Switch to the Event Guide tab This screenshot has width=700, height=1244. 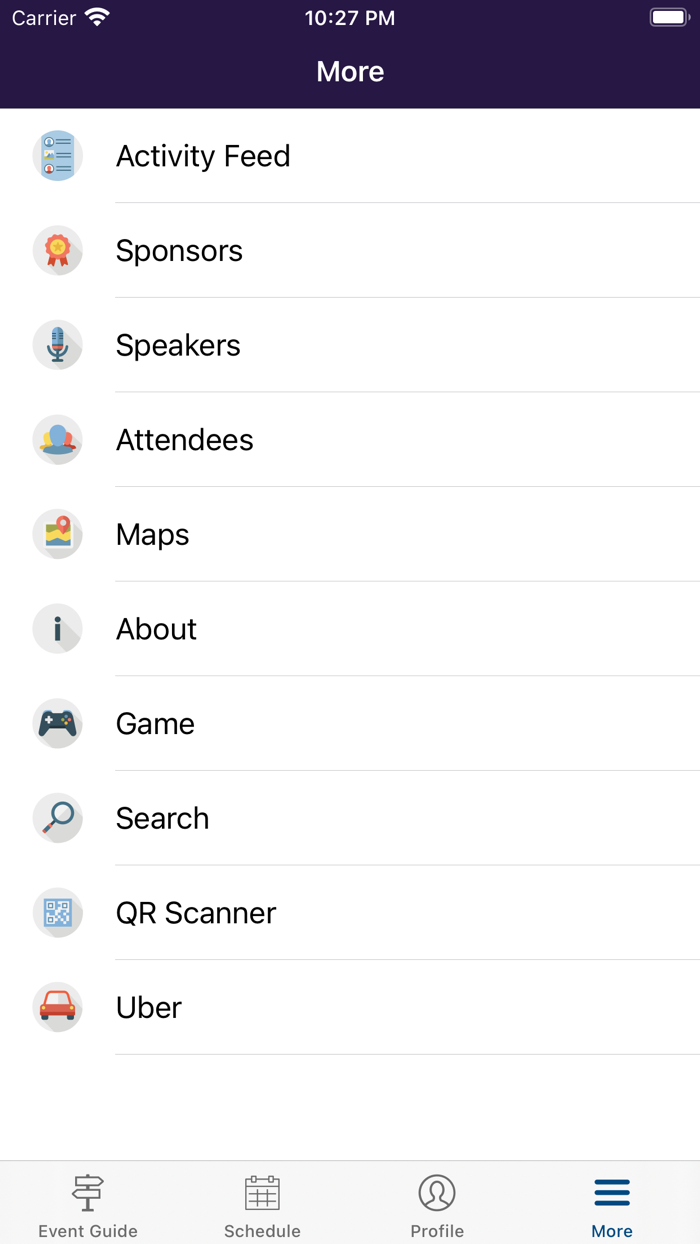tap(88, 1205)
